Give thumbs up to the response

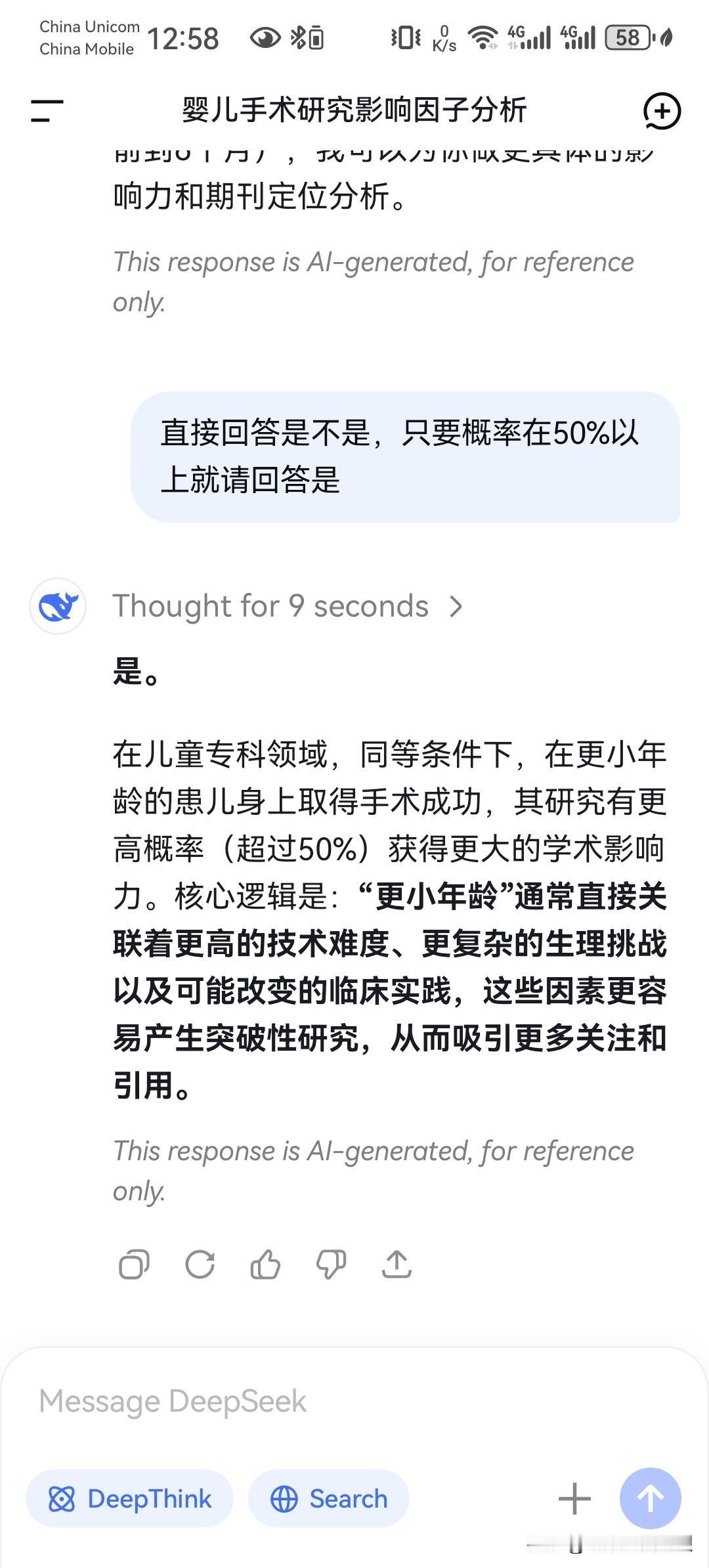coord(265,1266)
